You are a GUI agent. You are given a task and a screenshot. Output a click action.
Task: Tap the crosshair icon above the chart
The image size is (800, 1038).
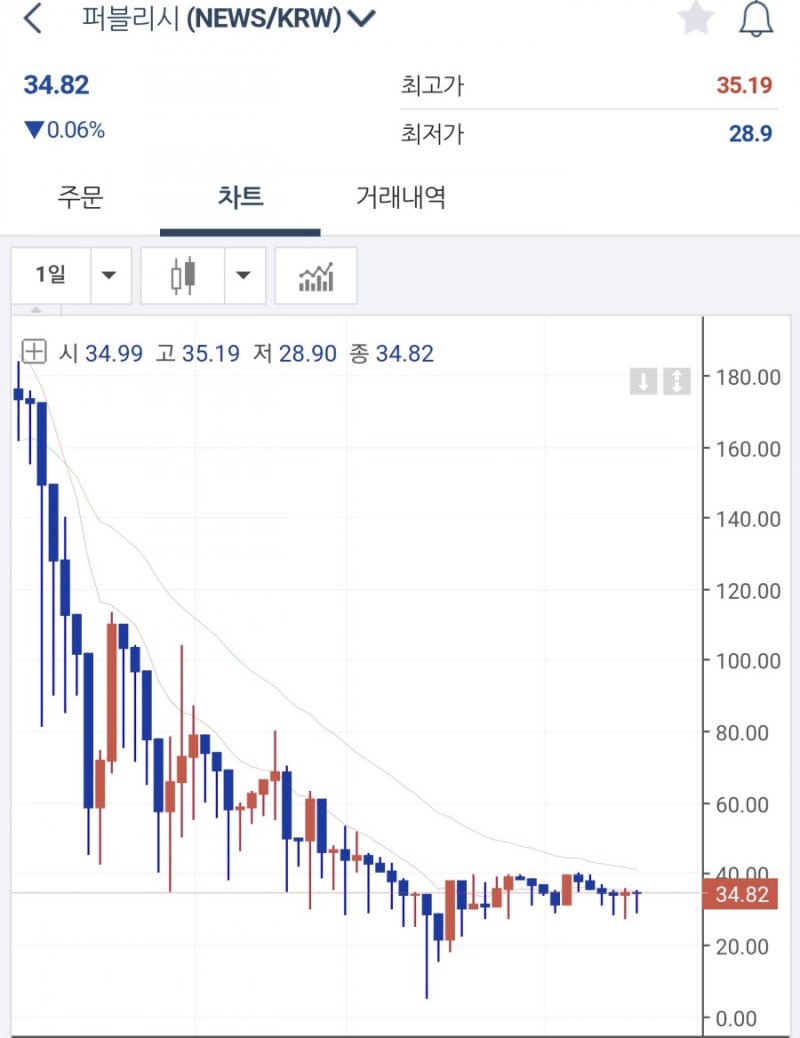tap(34, 352)
